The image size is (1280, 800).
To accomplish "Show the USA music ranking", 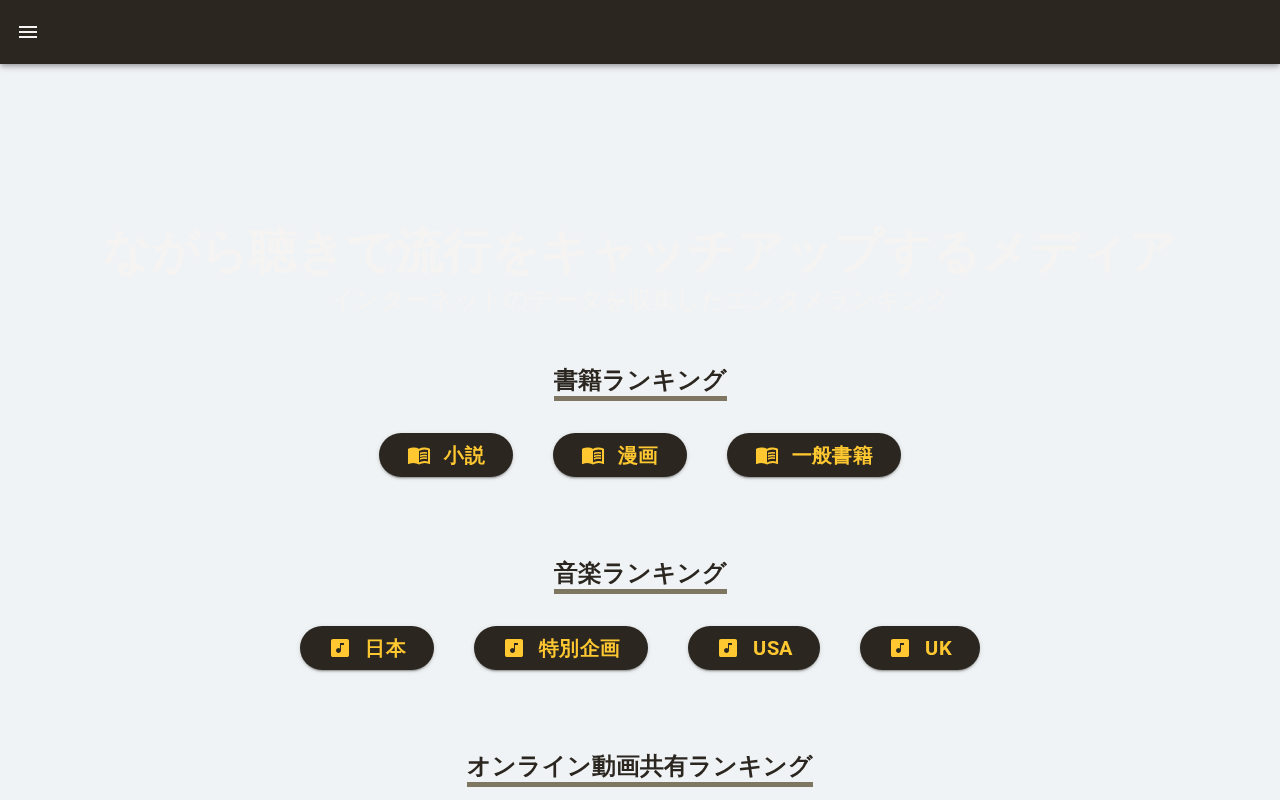I will pyautogui.click(x=754, y=648).
